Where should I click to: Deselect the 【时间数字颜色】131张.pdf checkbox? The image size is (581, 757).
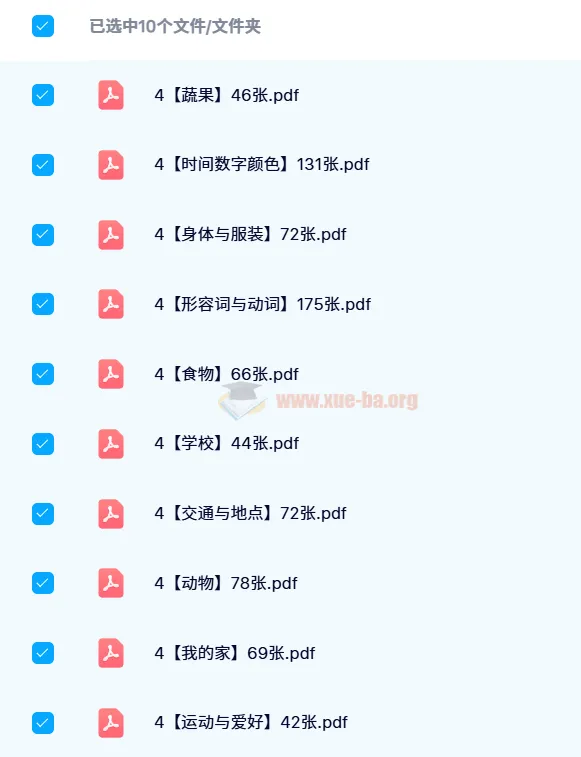tap(43, 165)
